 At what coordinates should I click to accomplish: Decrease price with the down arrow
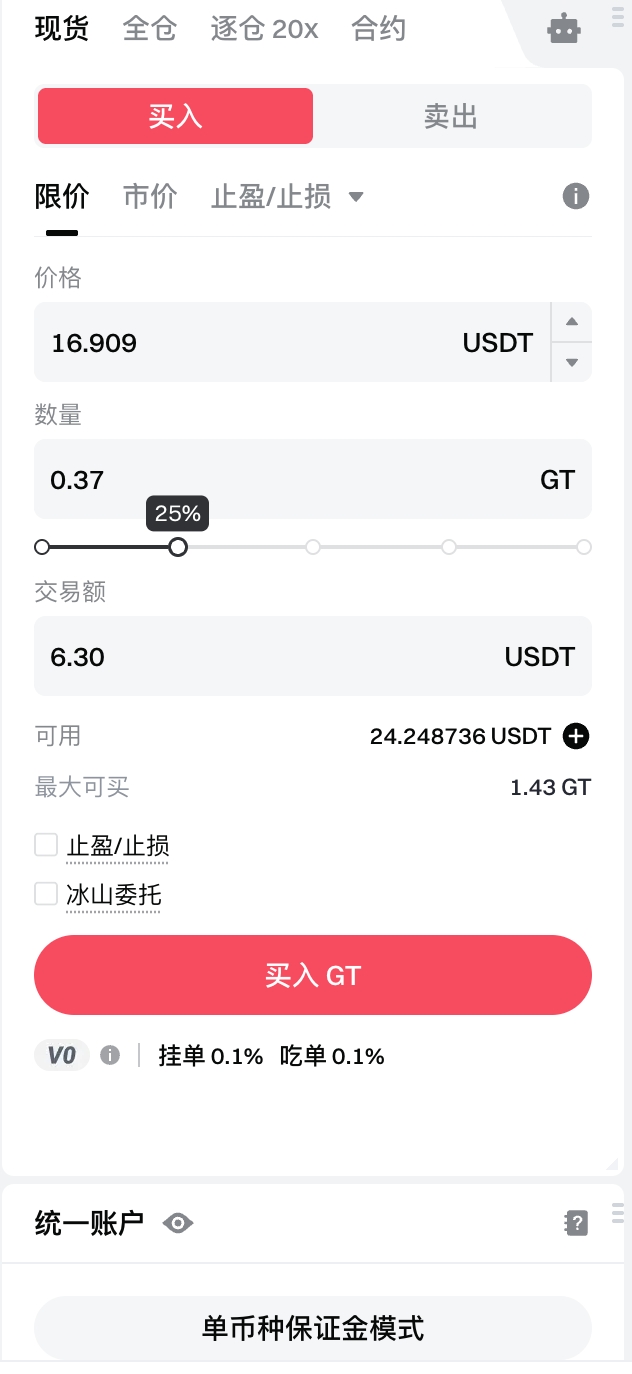point(572,362)
